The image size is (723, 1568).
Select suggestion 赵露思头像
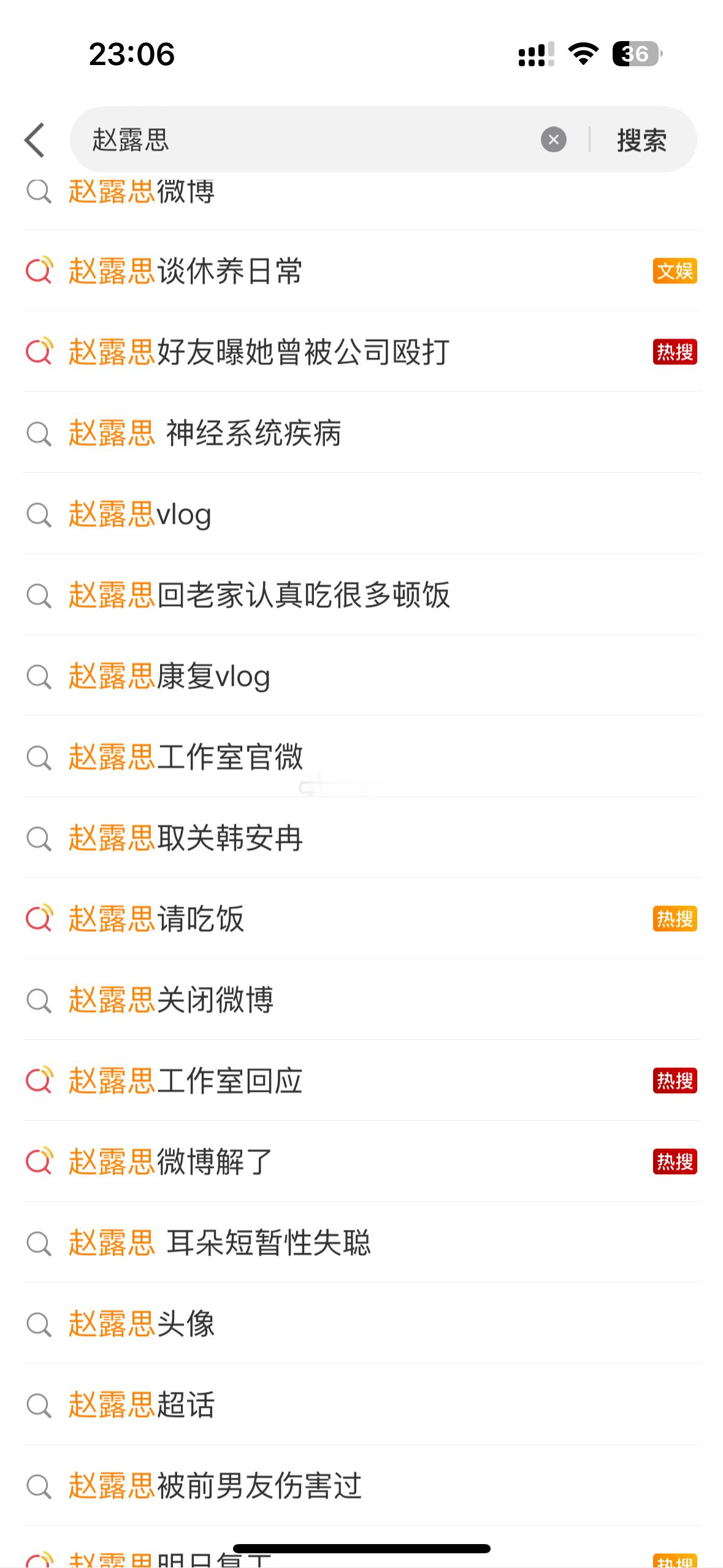pyautogui.click(x=361, y=1323)
